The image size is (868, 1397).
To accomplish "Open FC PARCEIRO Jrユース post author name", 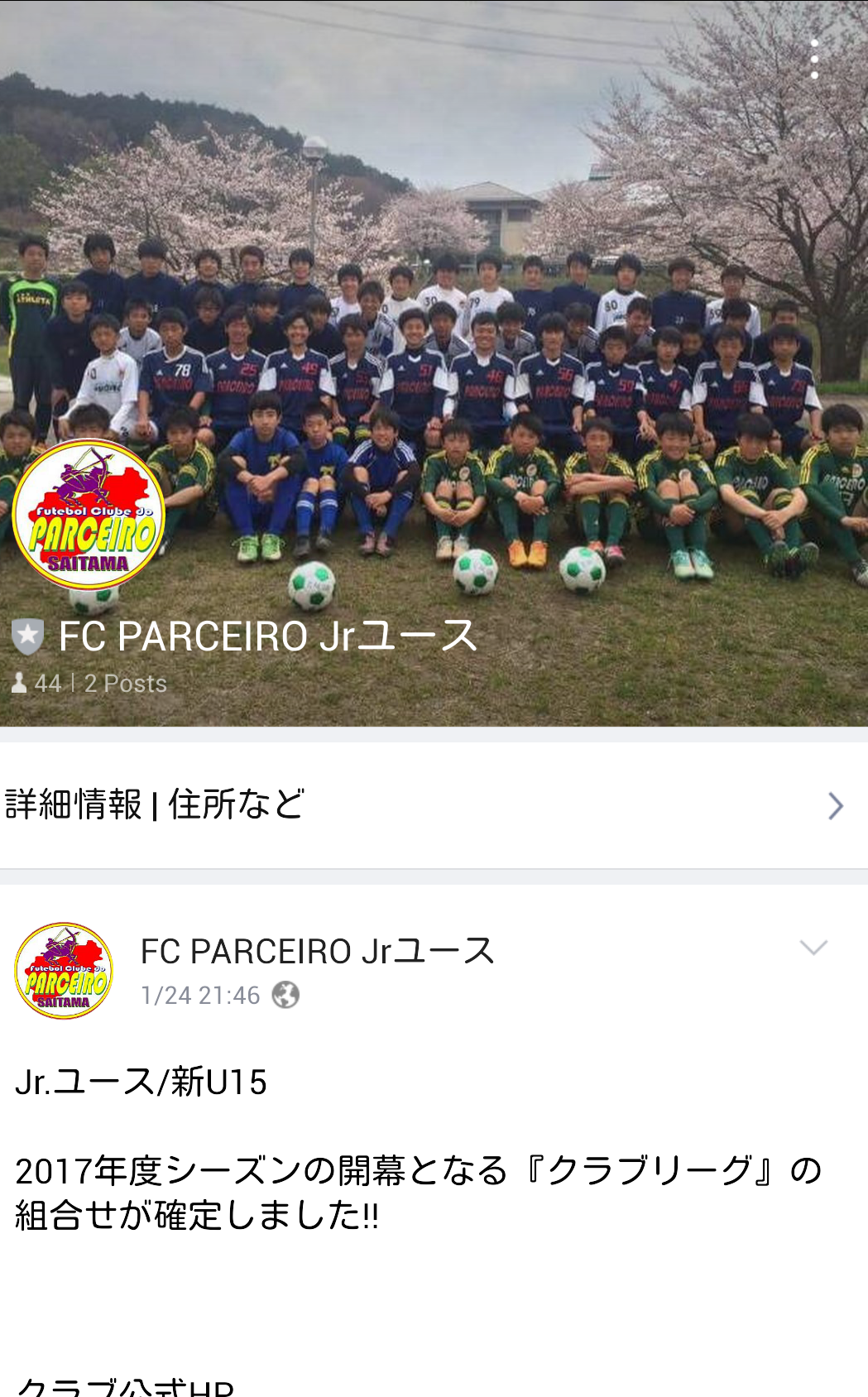I will (317, 951).
